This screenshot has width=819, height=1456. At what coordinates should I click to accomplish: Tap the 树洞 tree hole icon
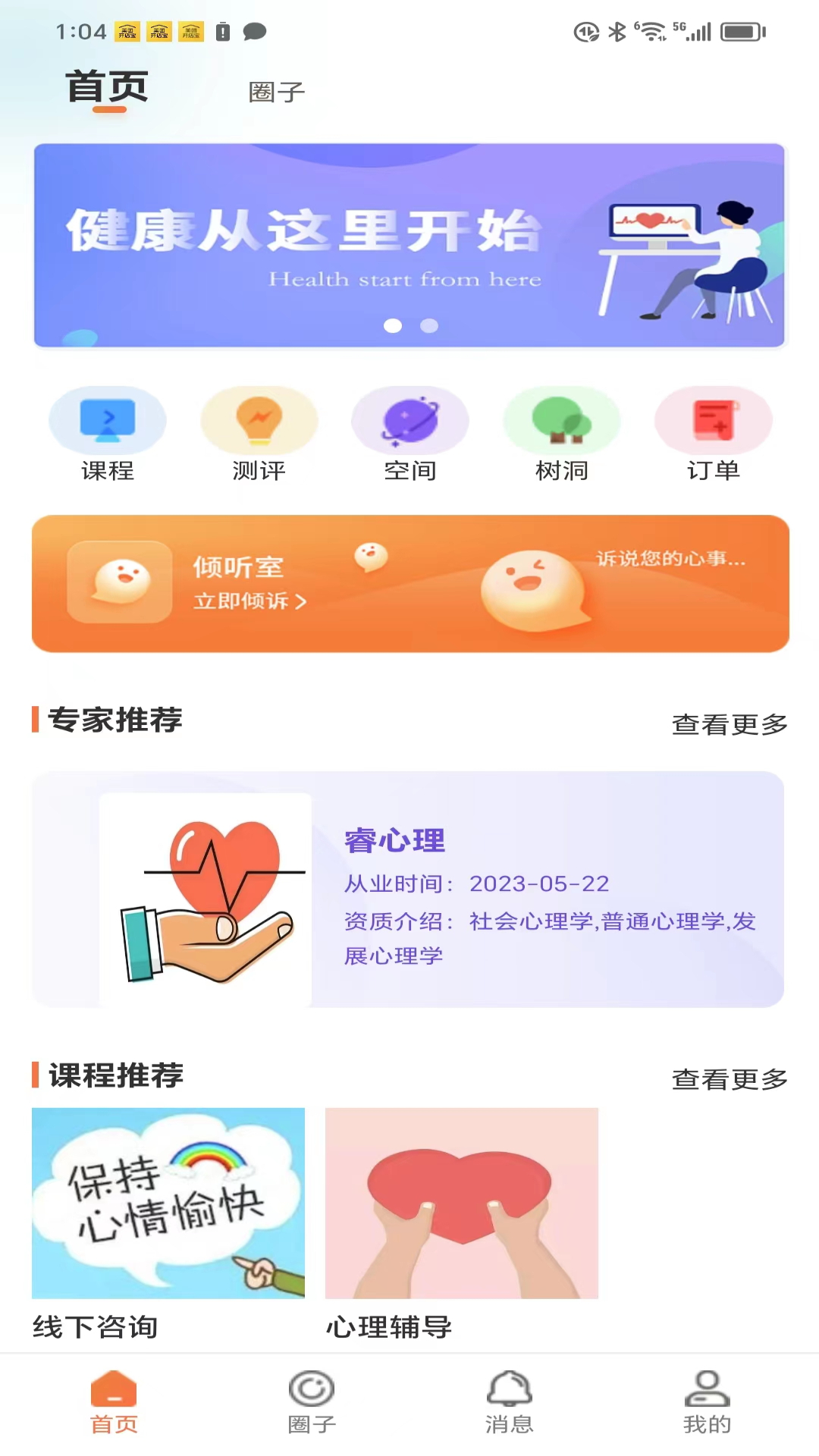click(561, 419)
